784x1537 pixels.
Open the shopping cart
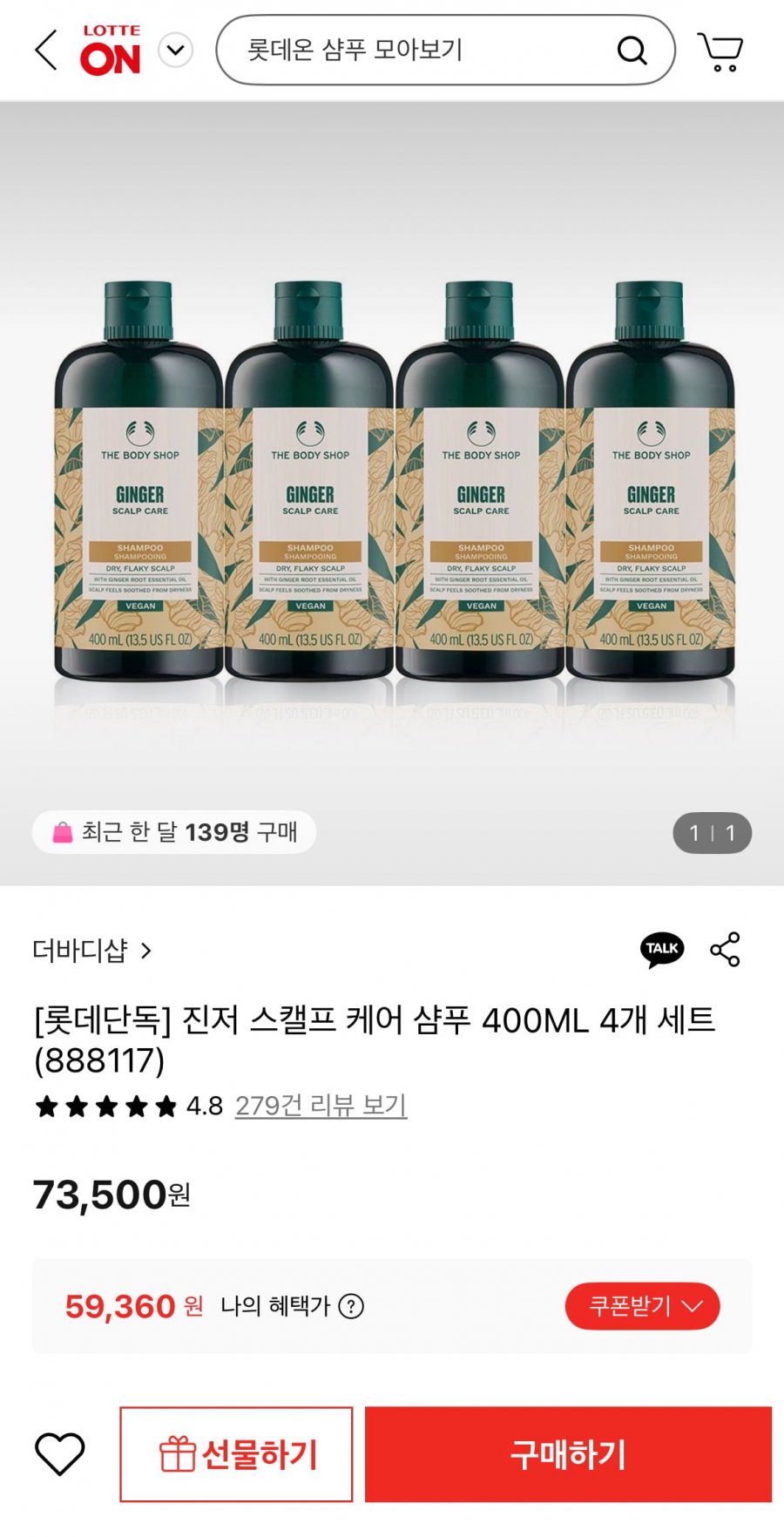coord(720,51)
